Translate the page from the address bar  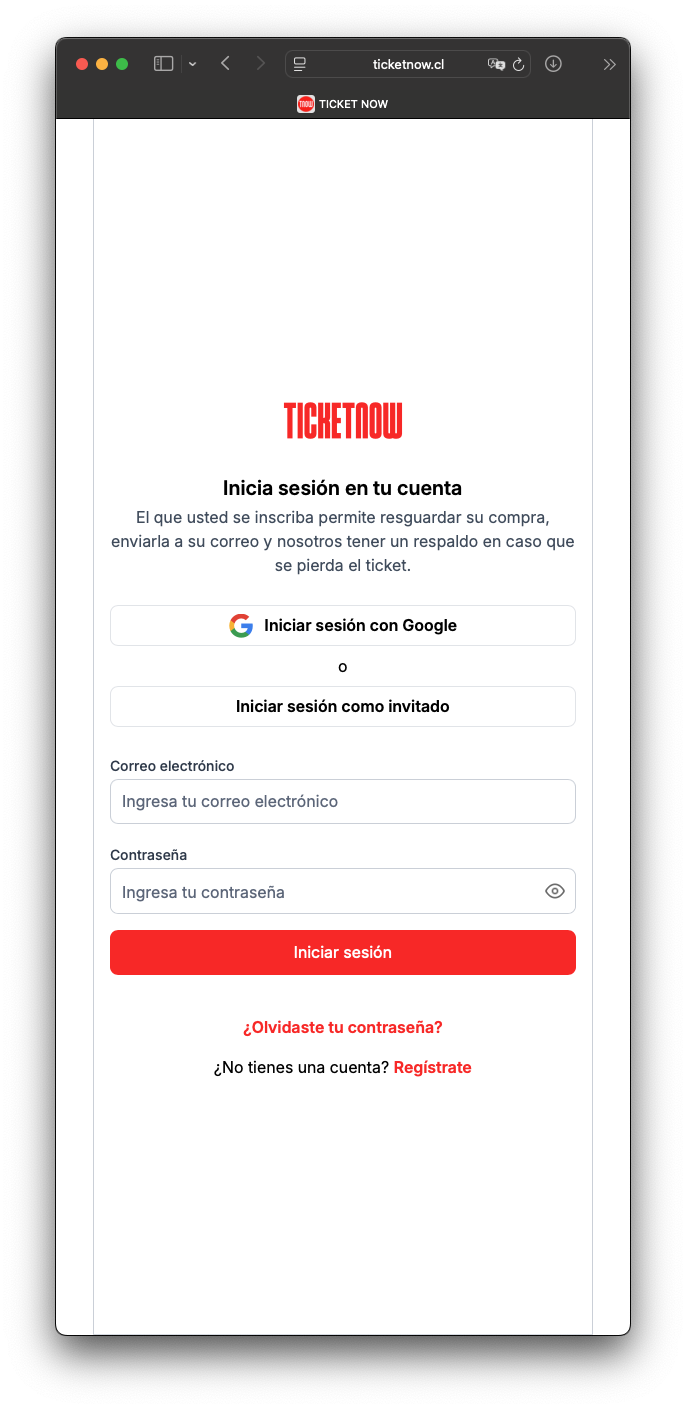tap(496, 65)
